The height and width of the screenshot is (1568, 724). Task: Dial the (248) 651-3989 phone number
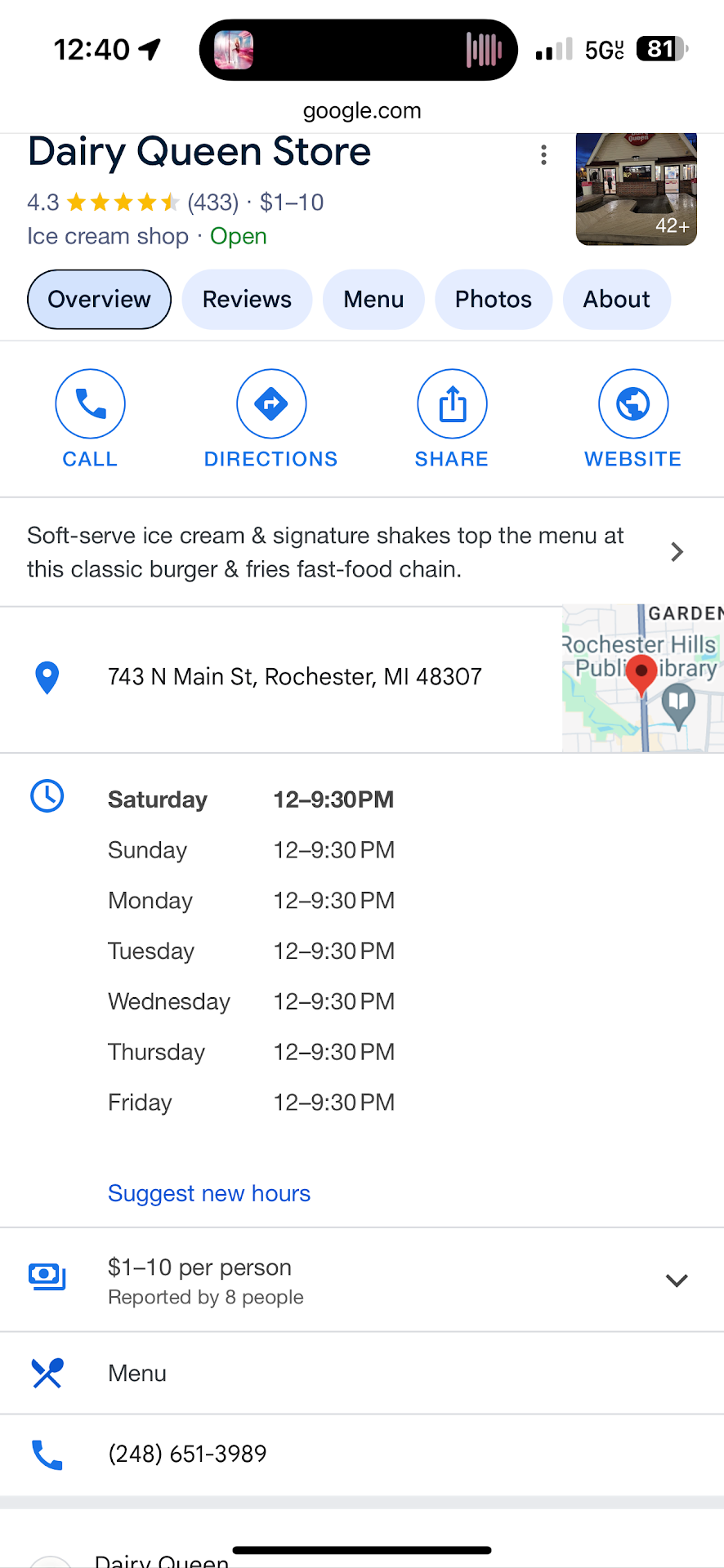click(187, 1454)
